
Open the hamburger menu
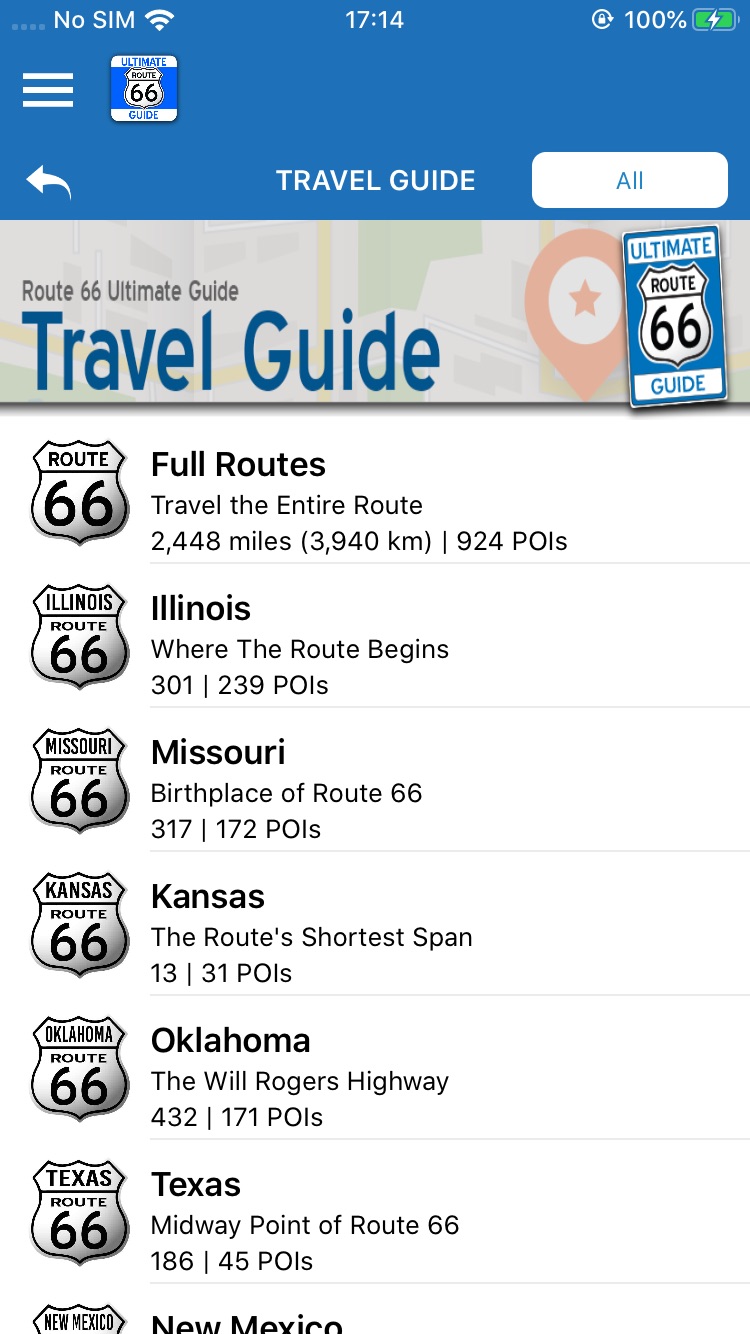click(x=48, y=90)
